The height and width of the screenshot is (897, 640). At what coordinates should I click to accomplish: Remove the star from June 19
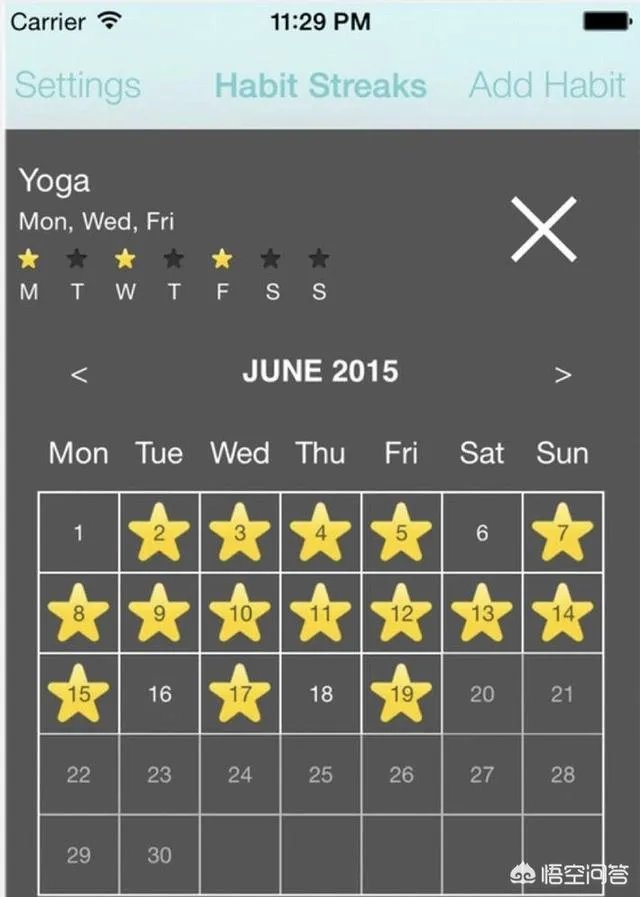(401, 693)
